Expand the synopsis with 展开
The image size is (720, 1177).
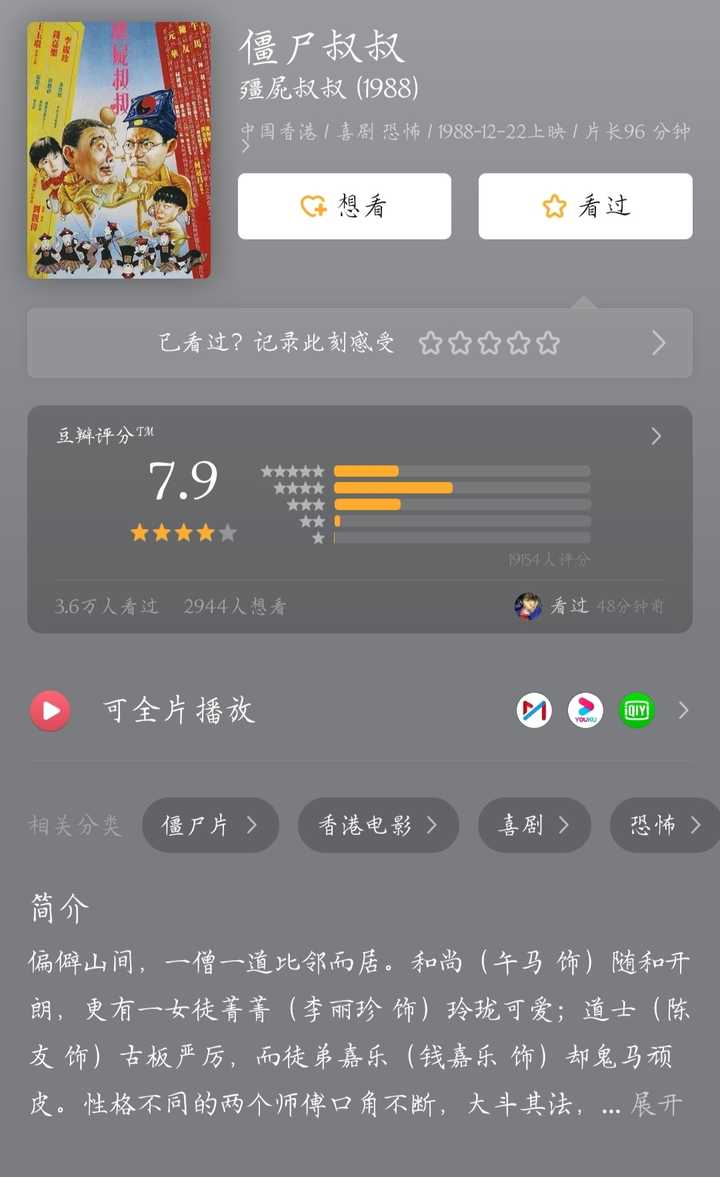tap(655, 1104)
